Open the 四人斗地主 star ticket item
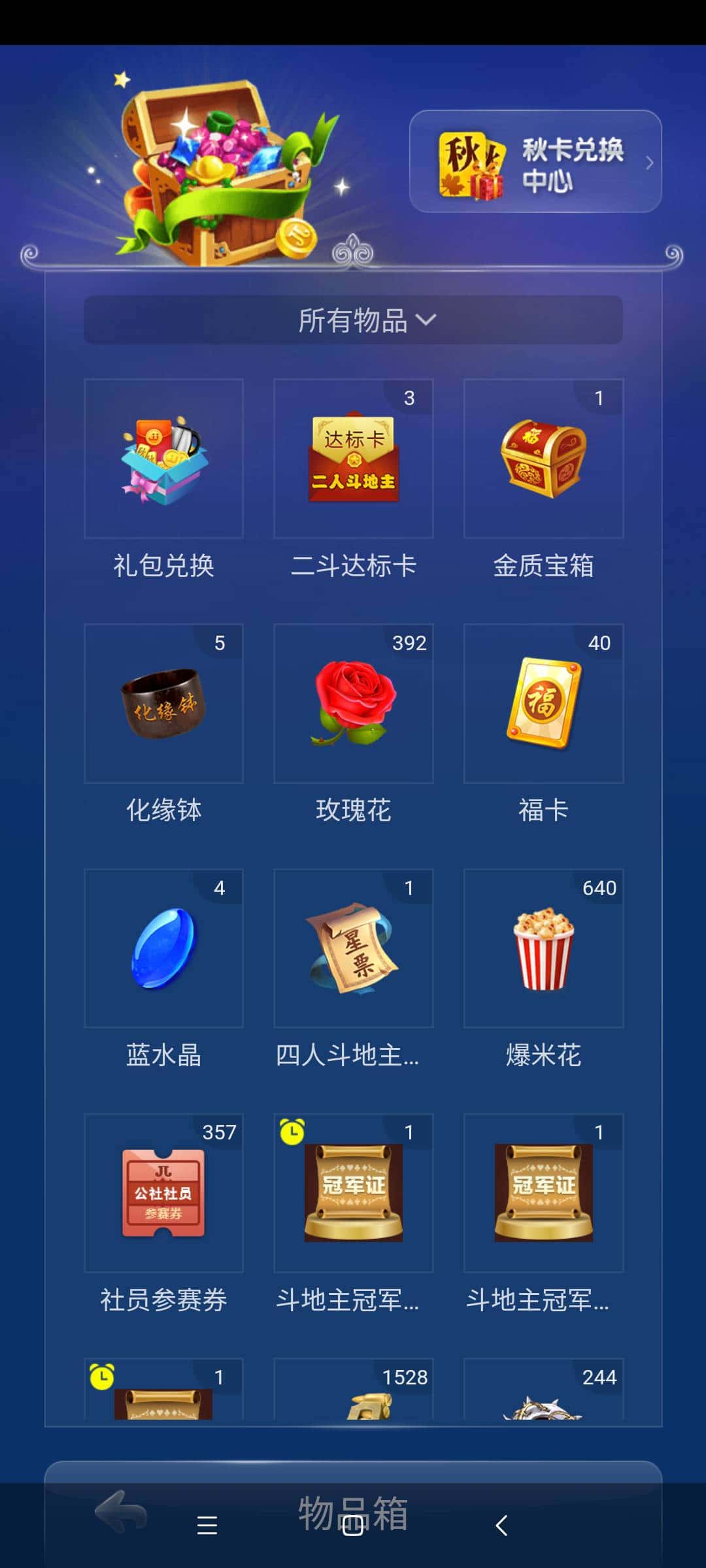Image resolution: width=706 pixels, height=1568 pixels. point(353,947)
